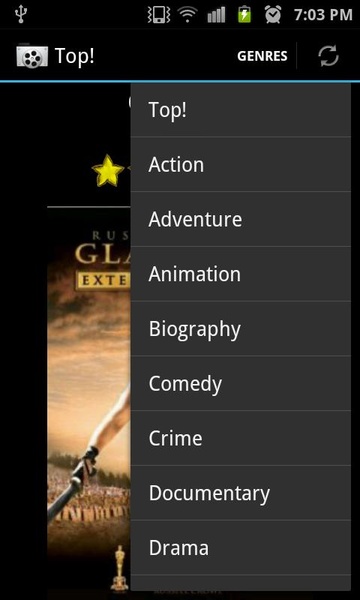Pick Animation from the list
The width and height of the screenshot is (360, 600).
click(x=241, y=274)
